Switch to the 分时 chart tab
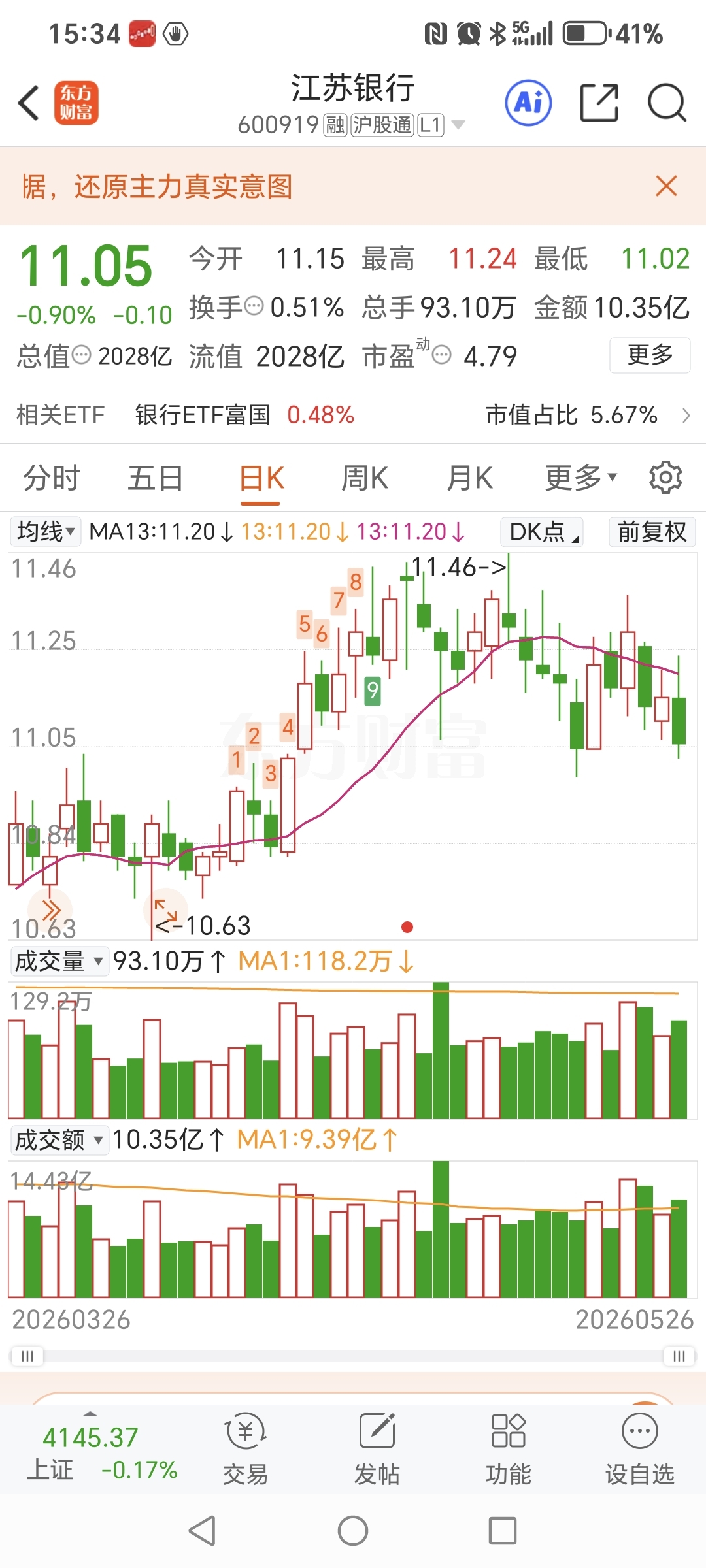 pyautogui.click(x=51, y=478)
